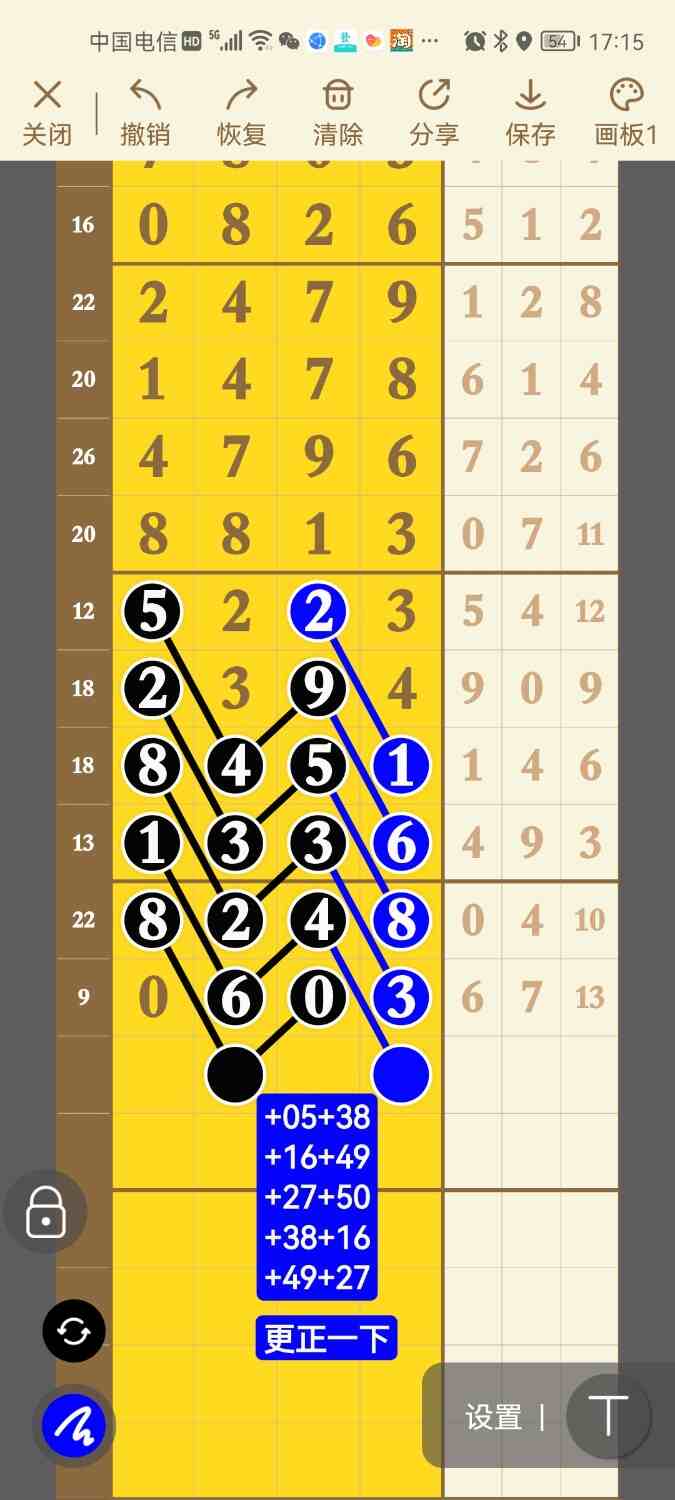
Task: Share the drawing via 分享
Action: (434, 113)
